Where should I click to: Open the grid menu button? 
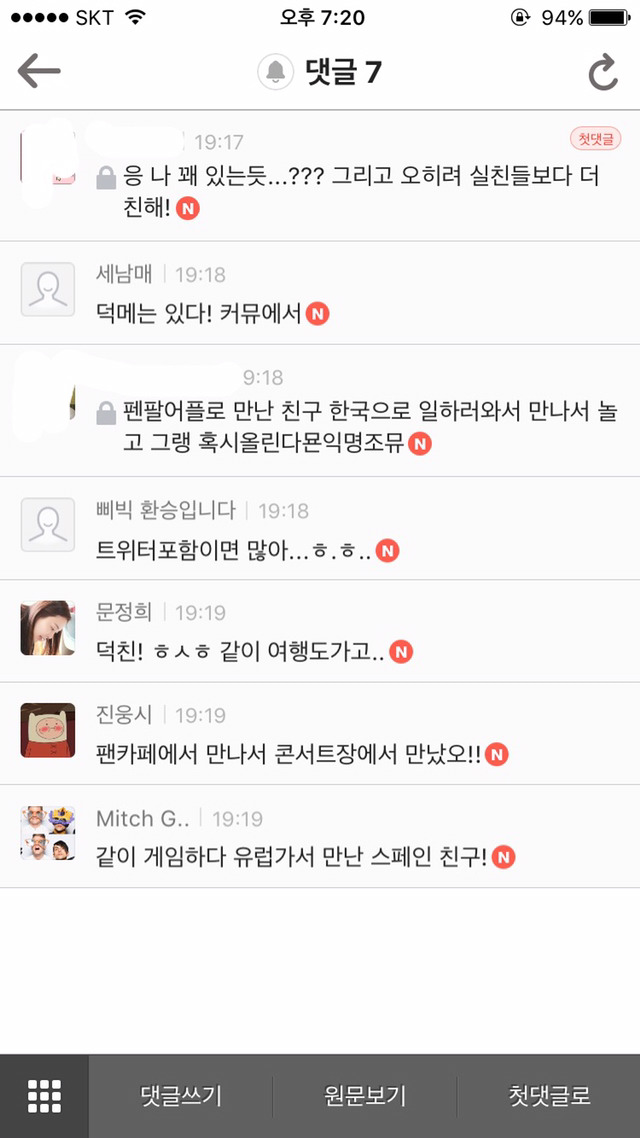pyautogui.click(x=44, y=1096)
